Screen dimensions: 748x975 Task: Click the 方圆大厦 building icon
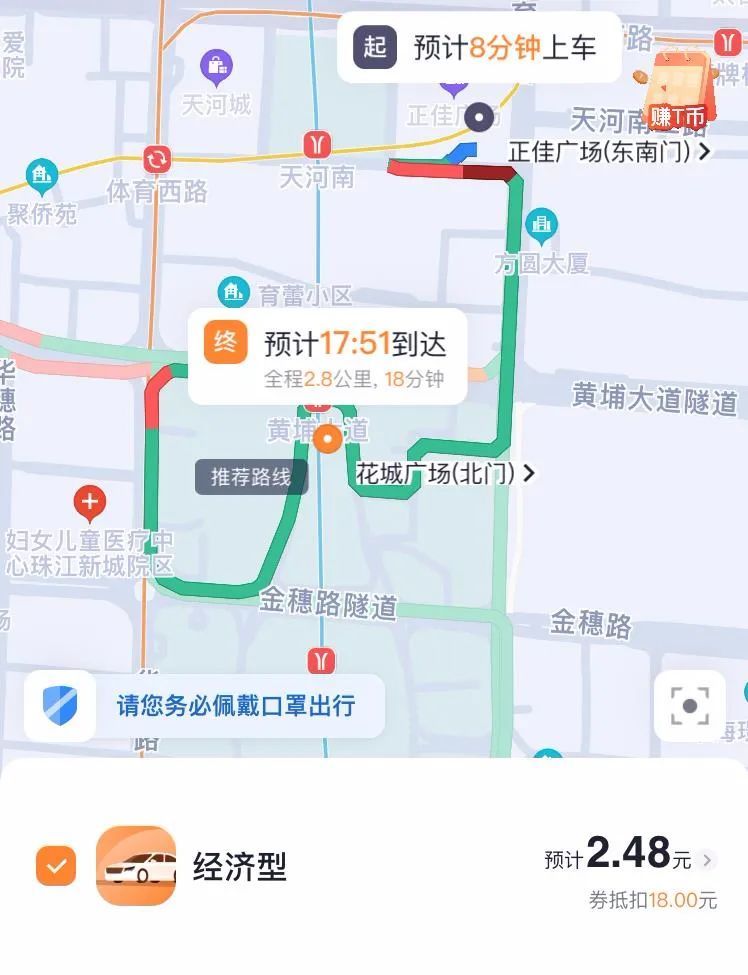pyautogui.click(x=542, y=225)
